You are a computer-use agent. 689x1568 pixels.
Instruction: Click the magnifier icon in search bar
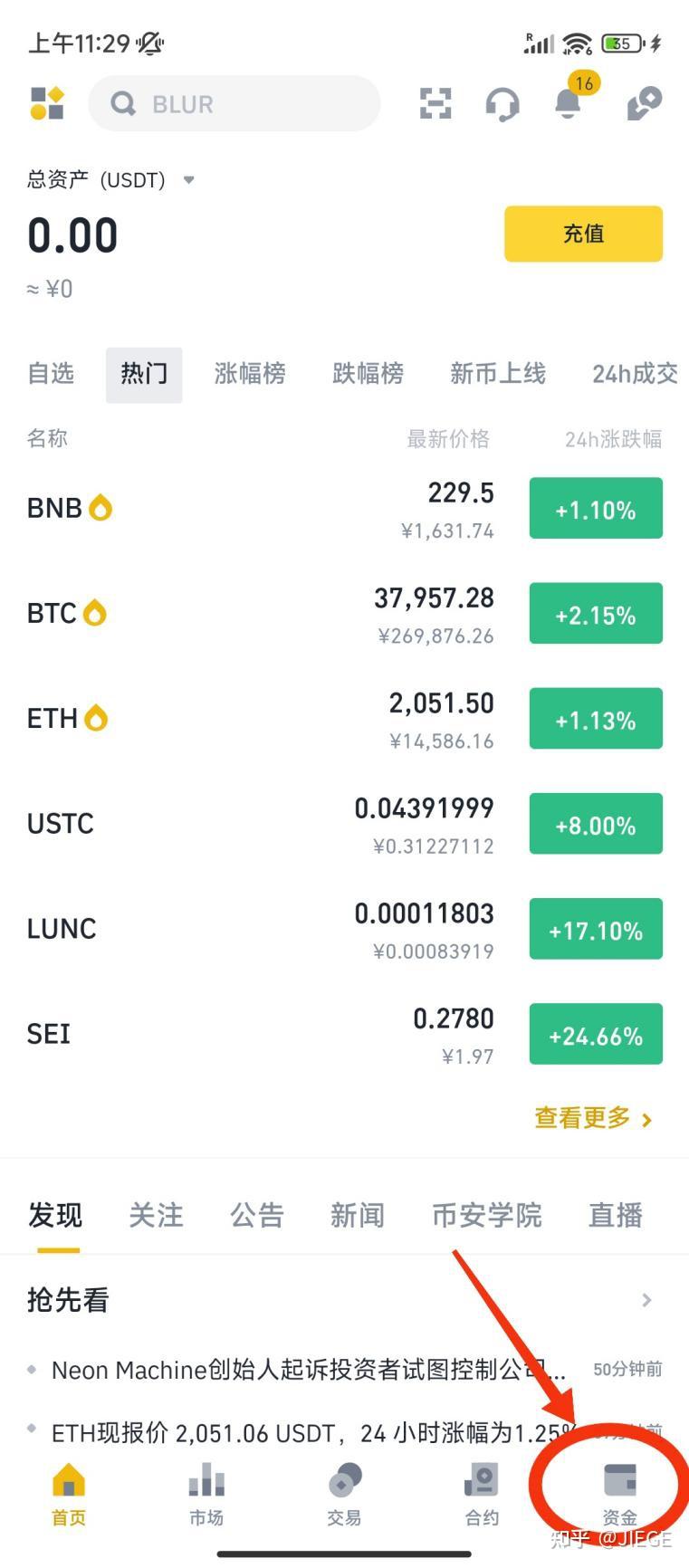pos(124,103)
